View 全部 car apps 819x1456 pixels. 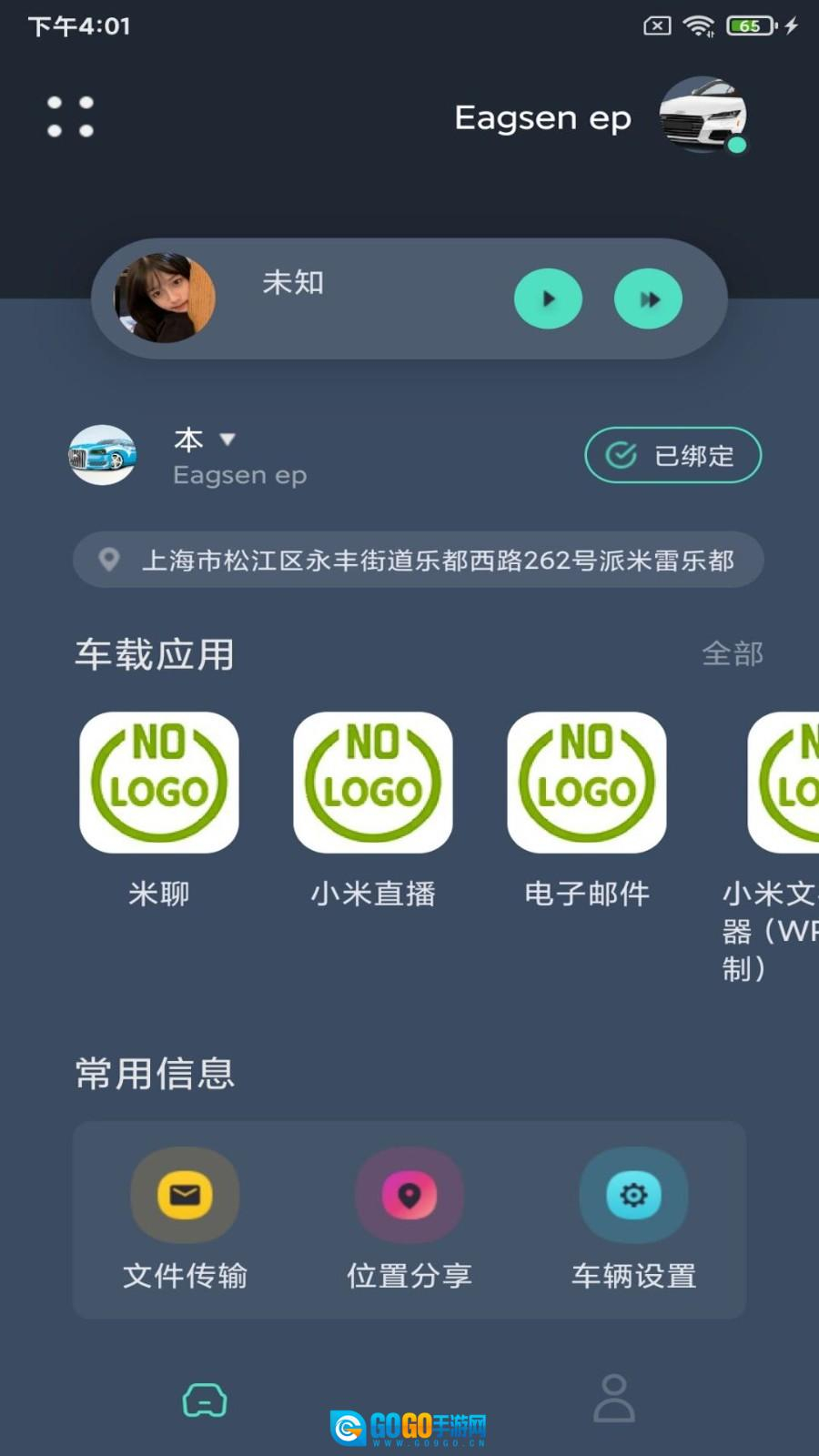click(732, 653)
